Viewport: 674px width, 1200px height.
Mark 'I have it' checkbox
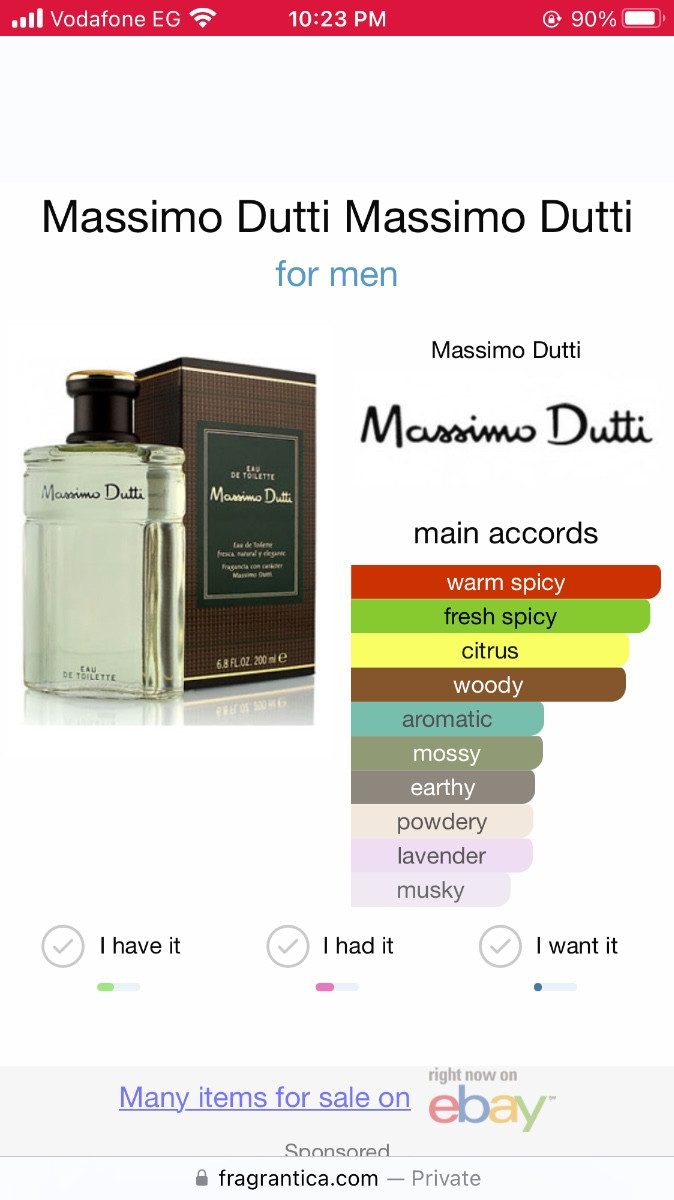coord(63,946)
